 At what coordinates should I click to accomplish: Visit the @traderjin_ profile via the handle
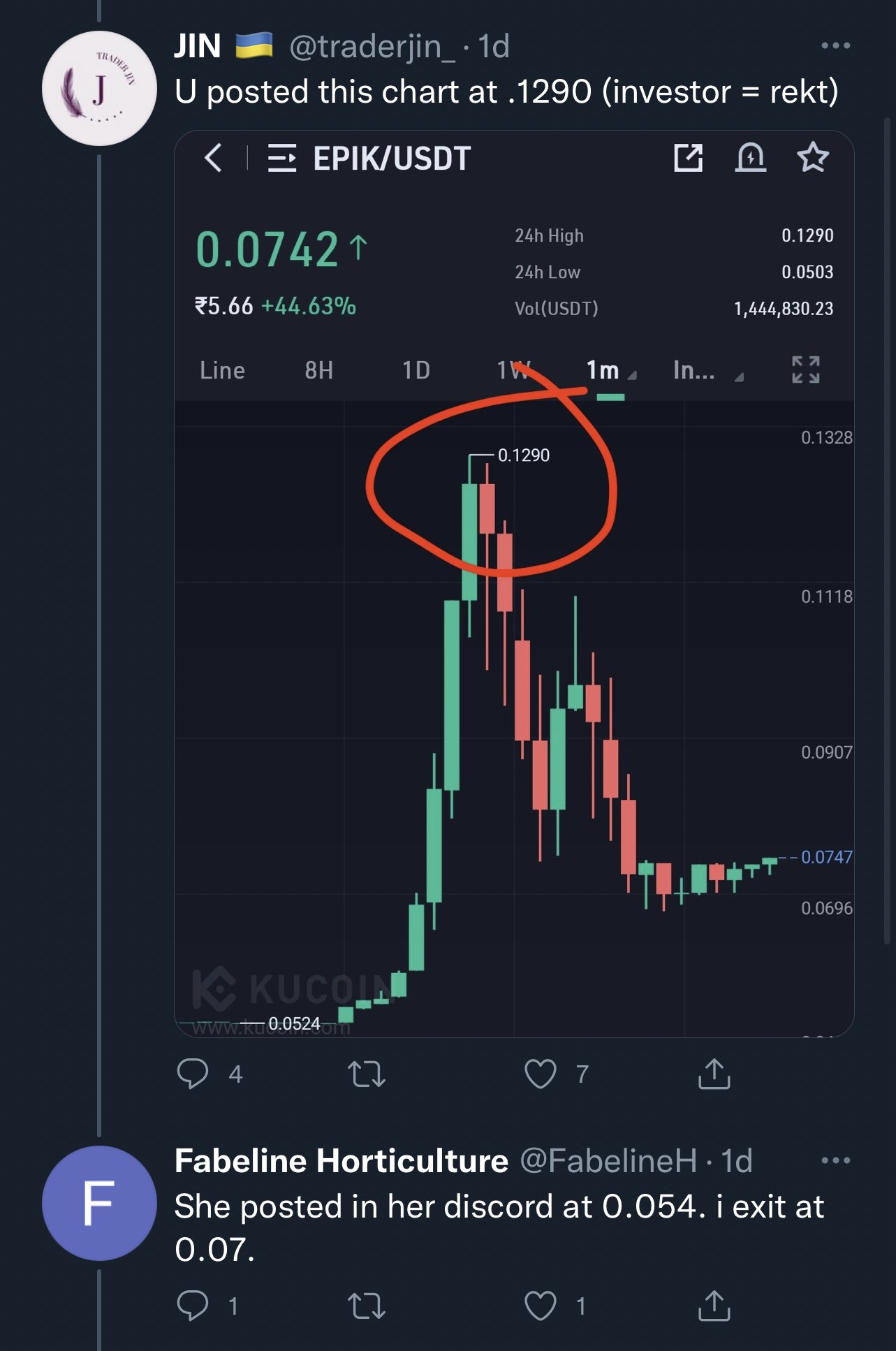click(371, 47)
